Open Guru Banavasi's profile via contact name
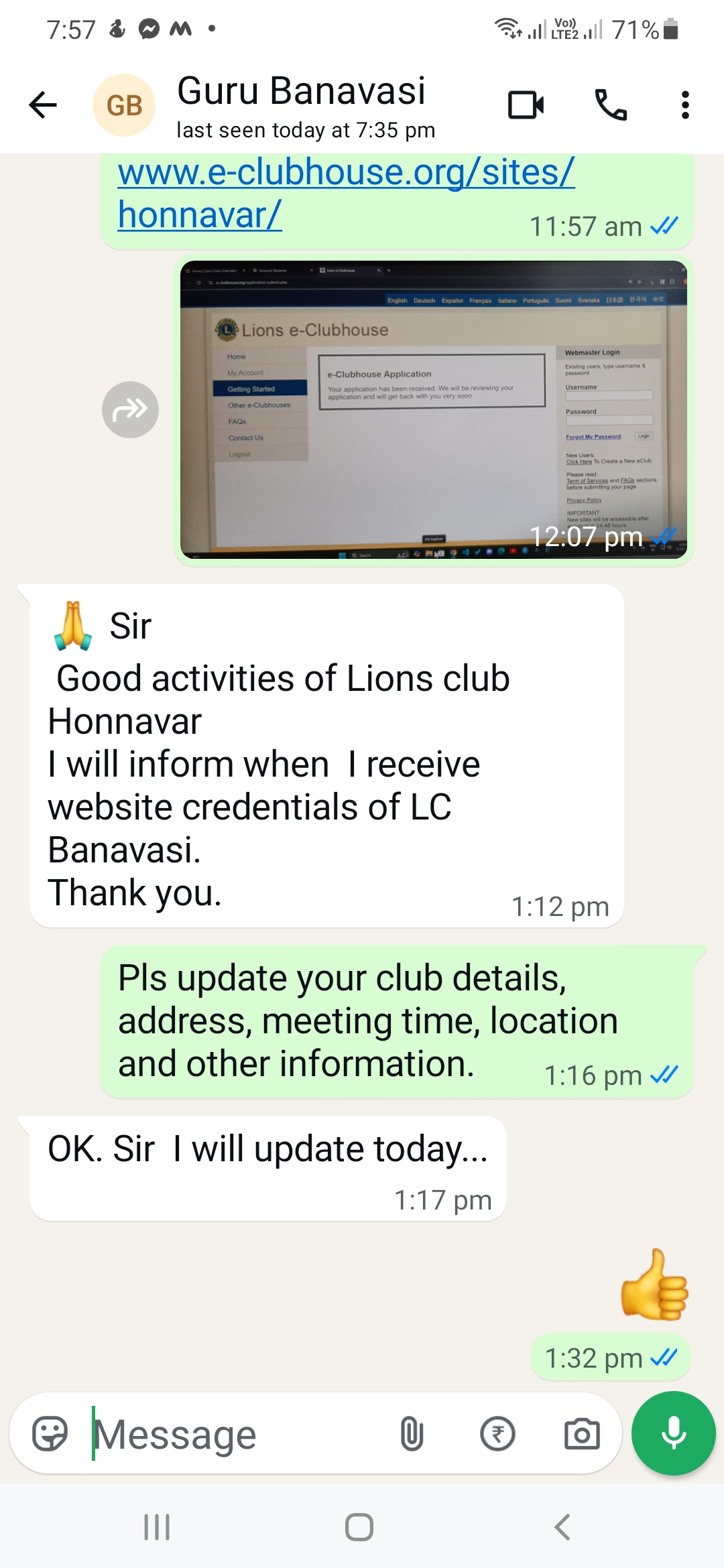 302,90
